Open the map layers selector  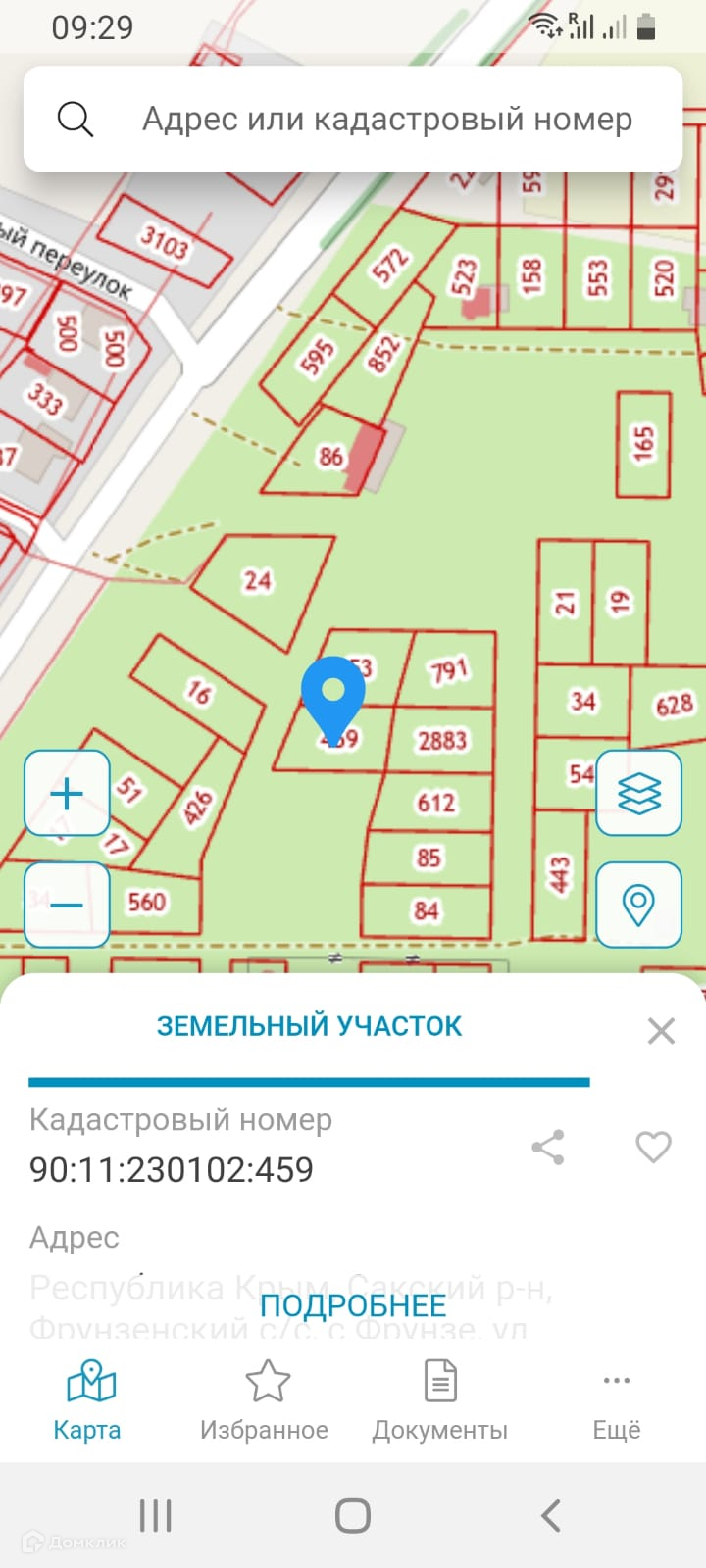[x=638, y=793]
